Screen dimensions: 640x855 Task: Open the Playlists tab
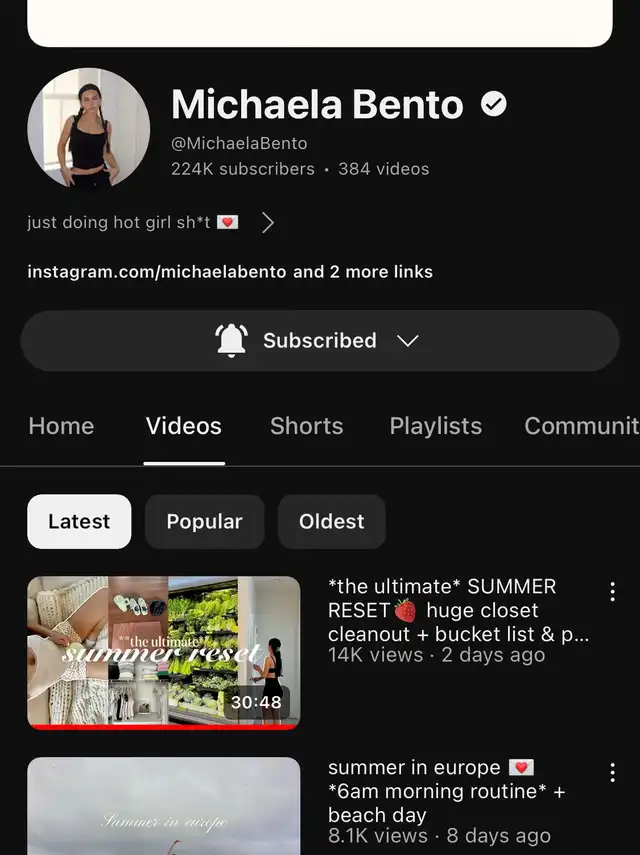pyautogui.click(x=435, y=426)
